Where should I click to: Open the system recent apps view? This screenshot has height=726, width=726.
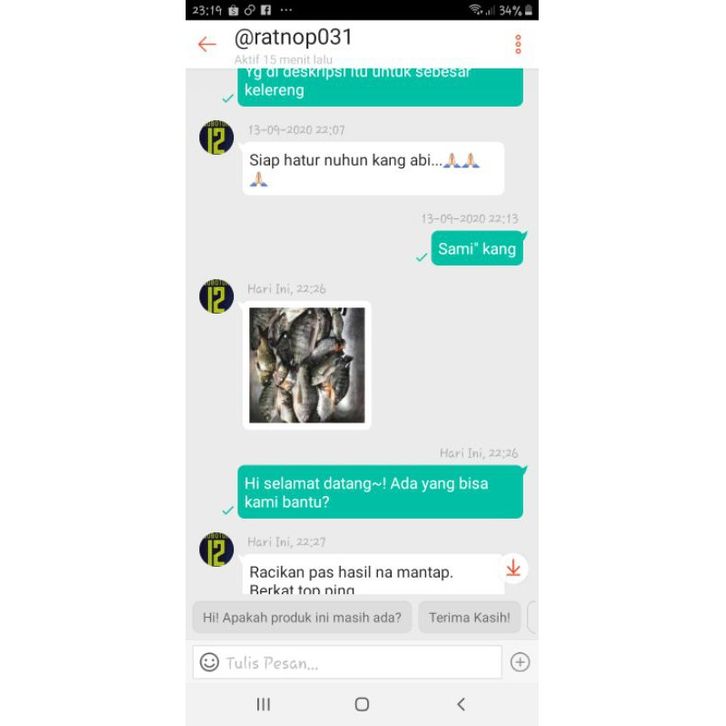point(263,704)
